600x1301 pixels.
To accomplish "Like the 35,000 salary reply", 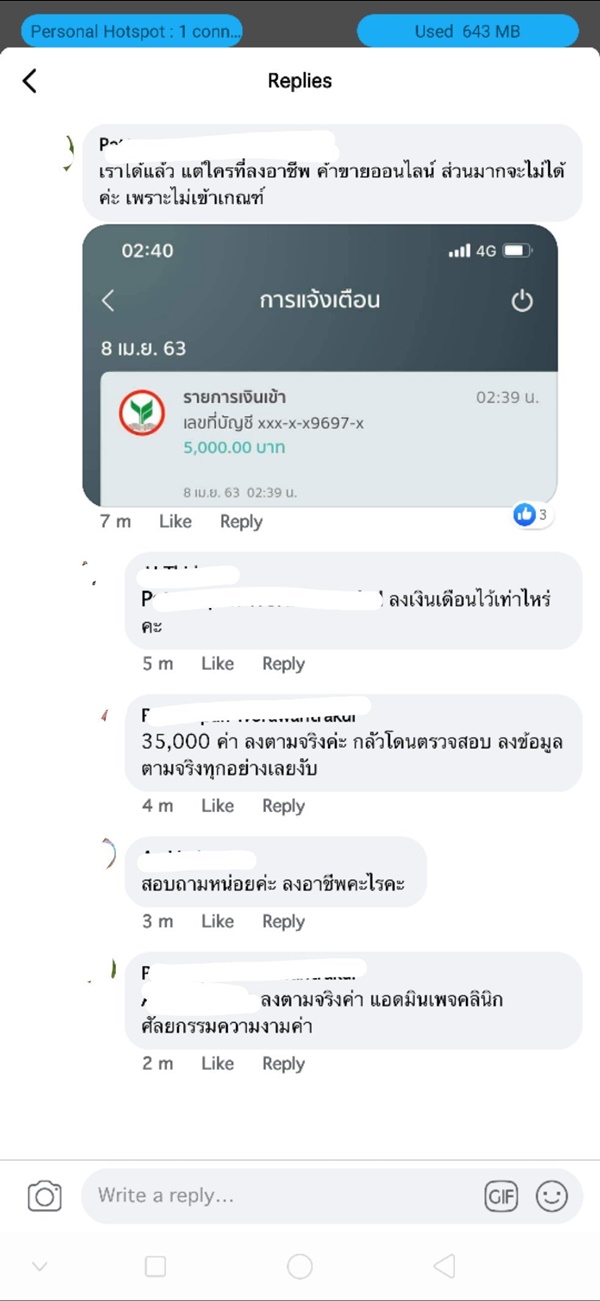I will (x=217, y=806).
